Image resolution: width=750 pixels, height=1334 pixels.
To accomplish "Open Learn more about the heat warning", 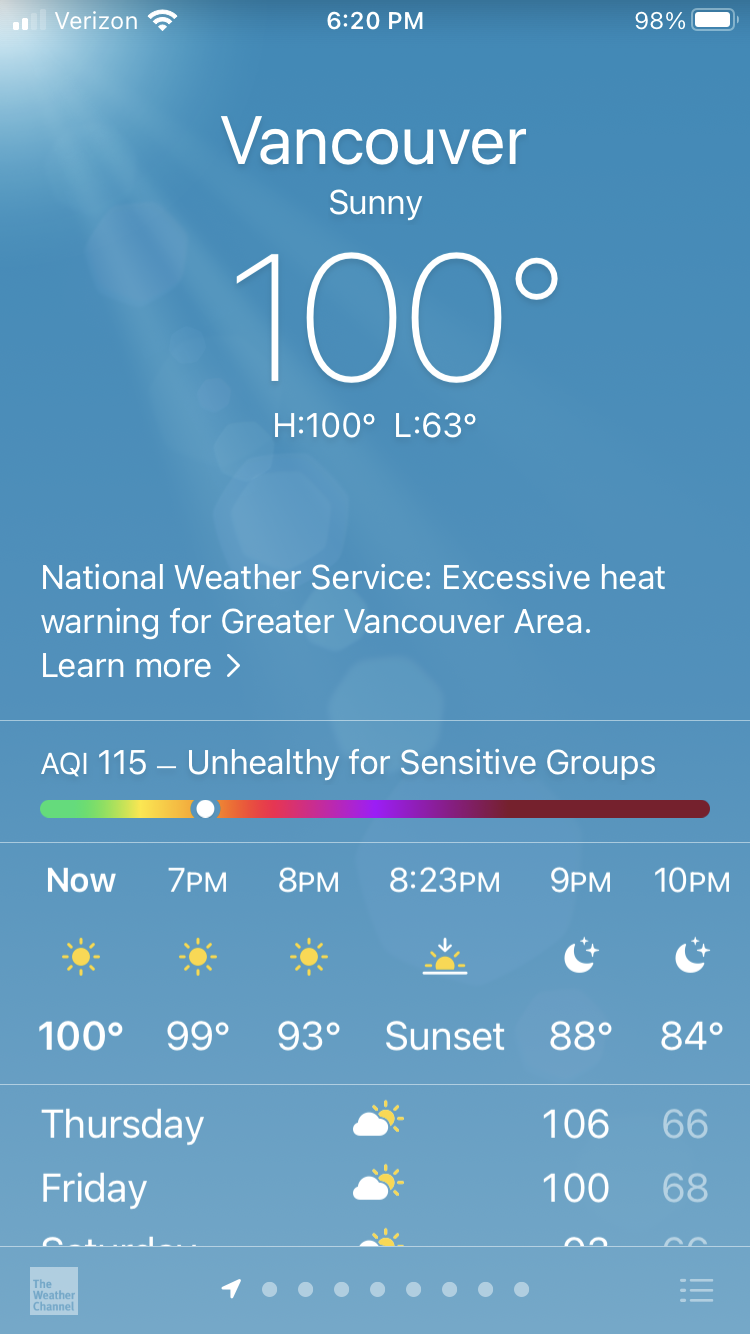I will [x=140, y=666].
